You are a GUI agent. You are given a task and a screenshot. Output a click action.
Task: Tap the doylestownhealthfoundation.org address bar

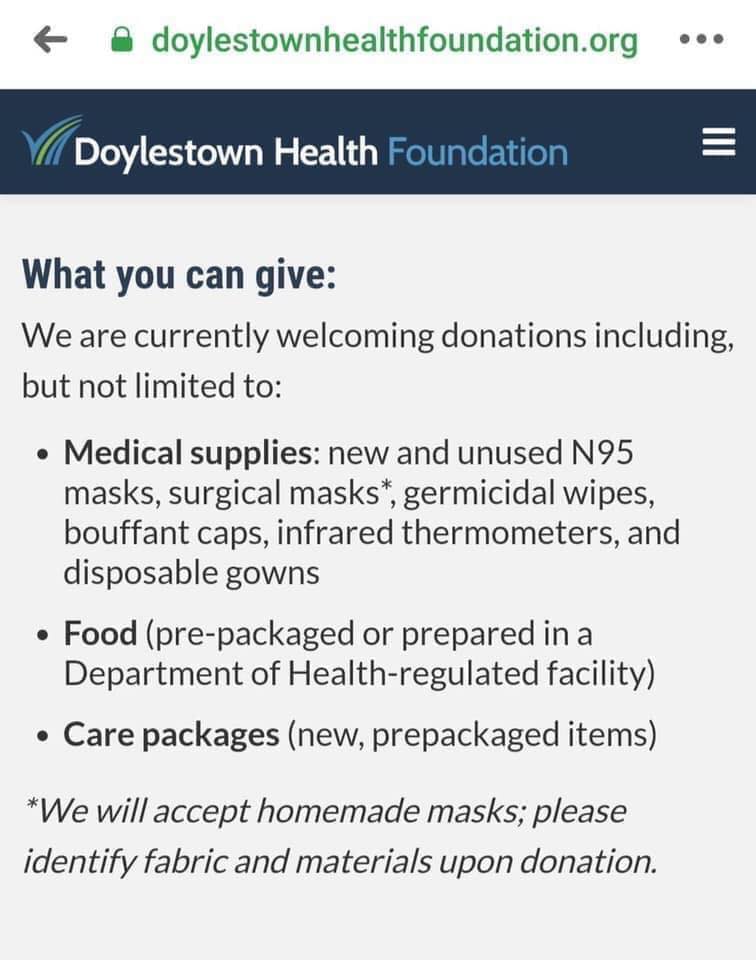[x=394, y=40]
